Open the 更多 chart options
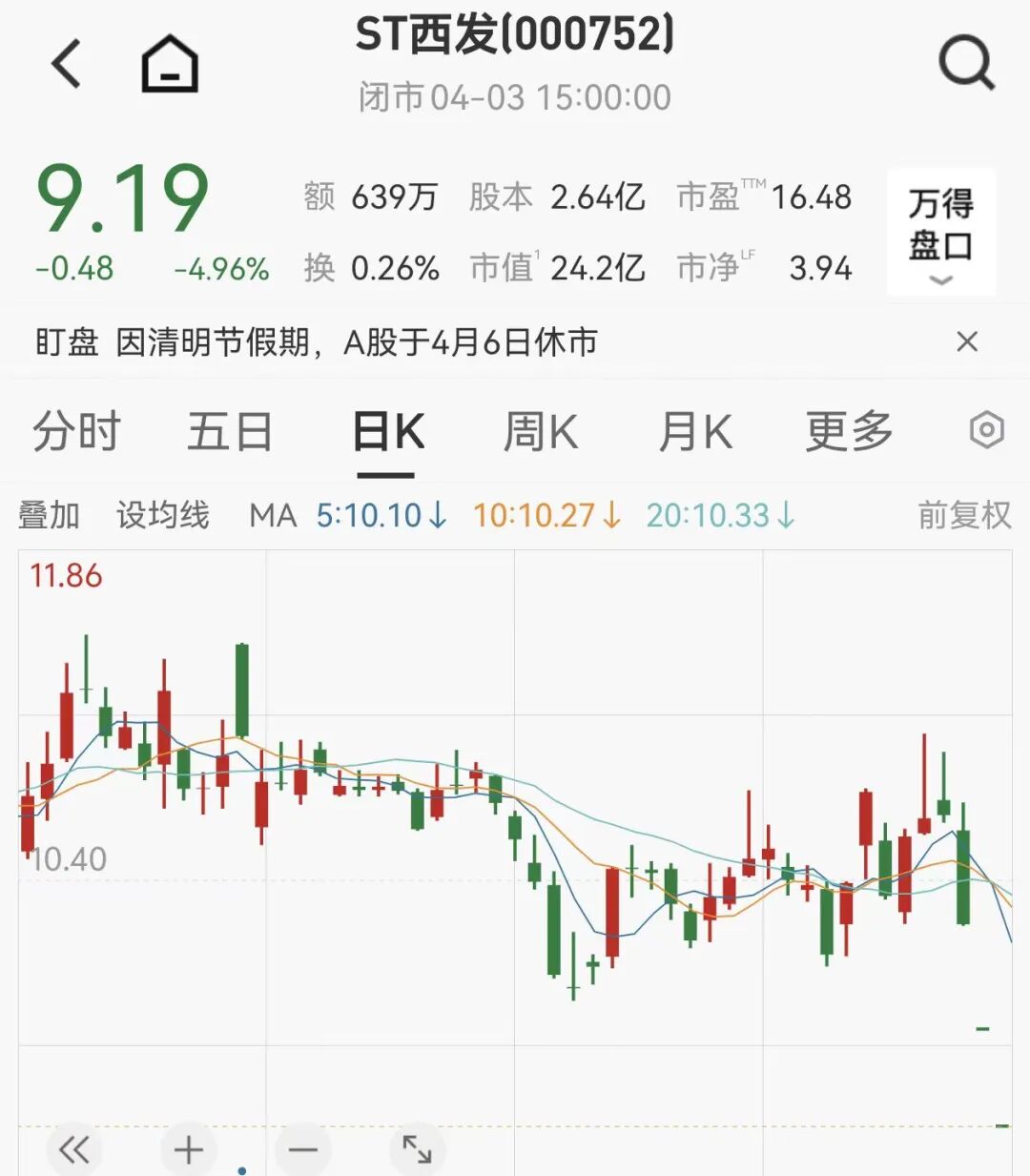 point(847,431)
